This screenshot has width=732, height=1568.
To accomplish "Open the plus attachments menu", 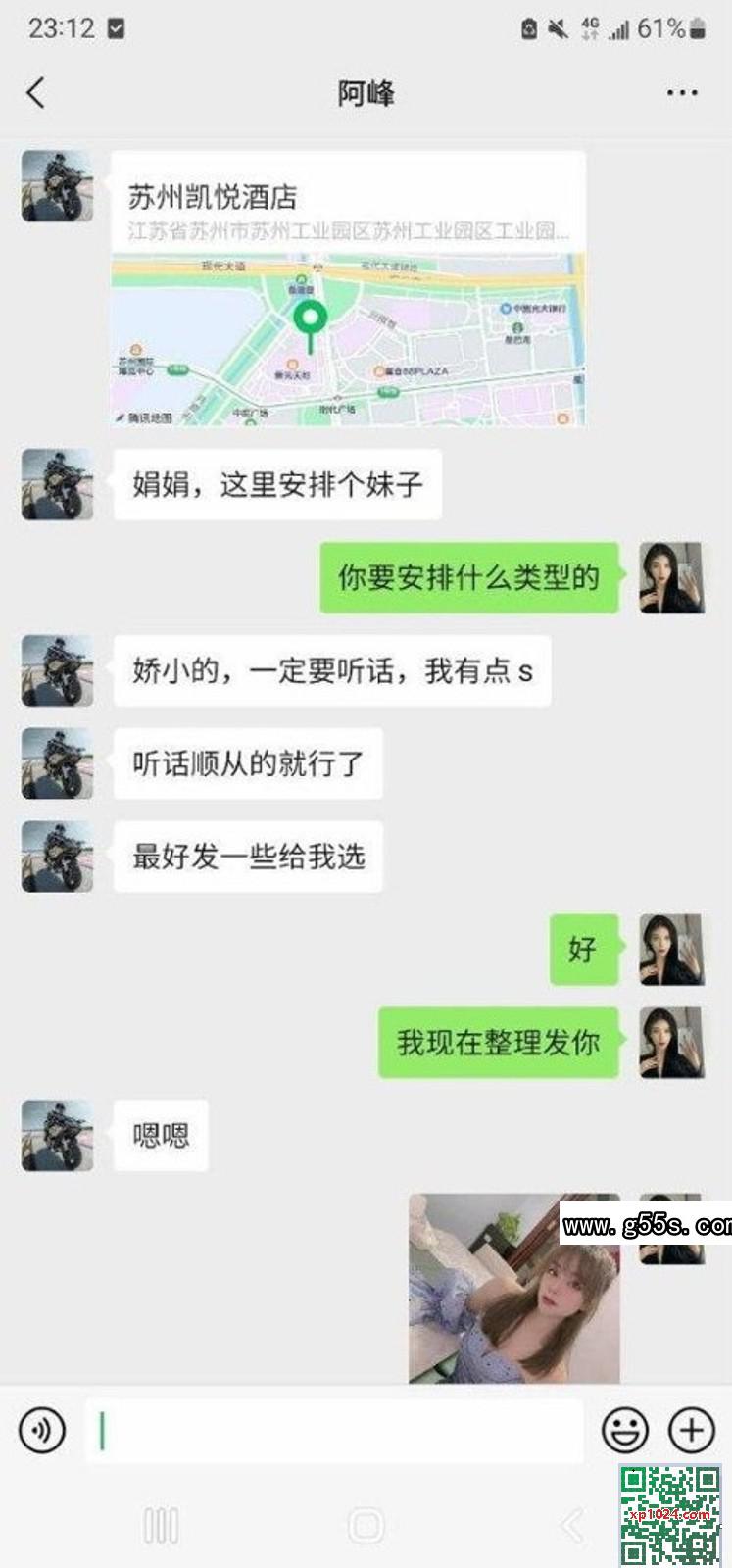I will coord(691,1431).
